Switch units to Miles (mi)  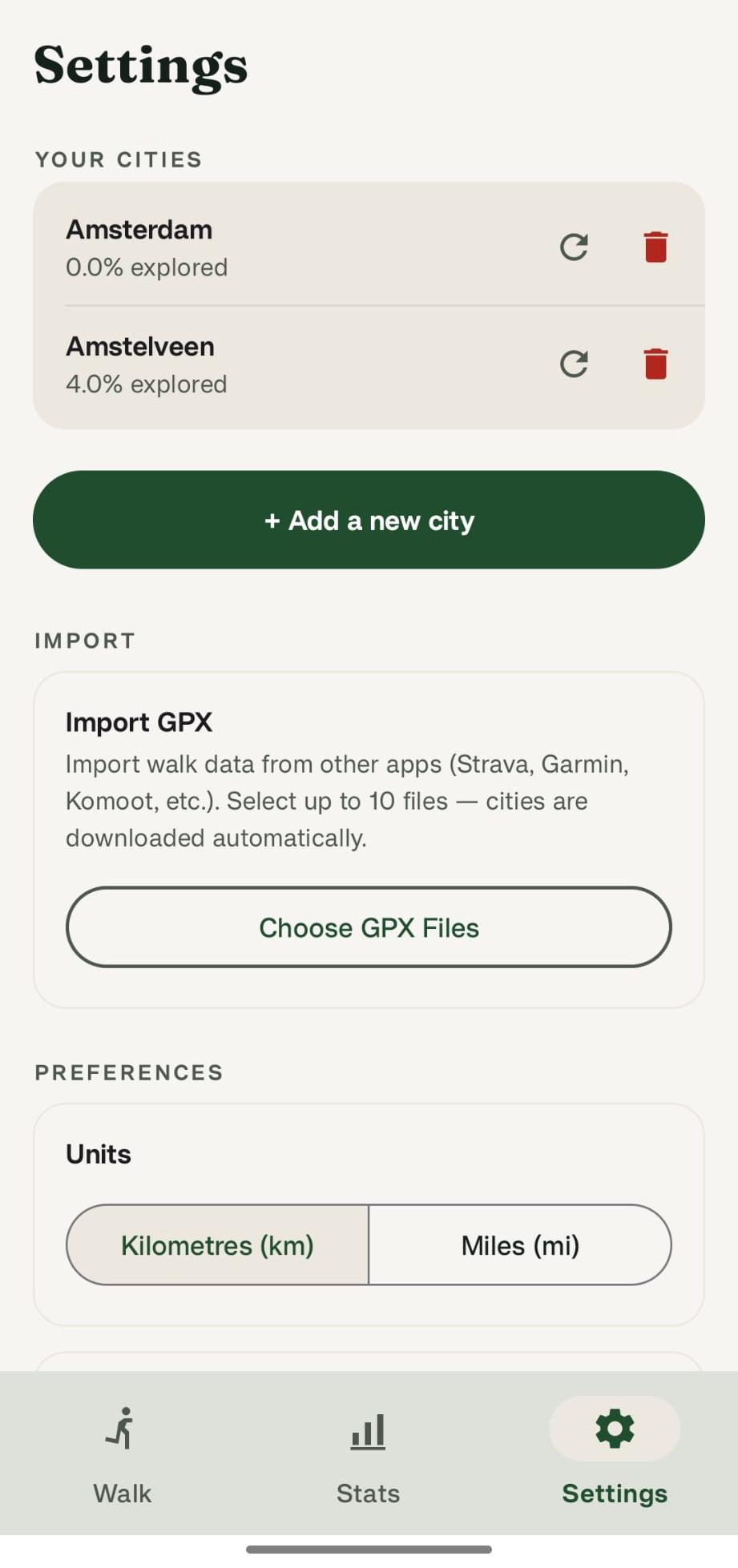(519, 1245)
